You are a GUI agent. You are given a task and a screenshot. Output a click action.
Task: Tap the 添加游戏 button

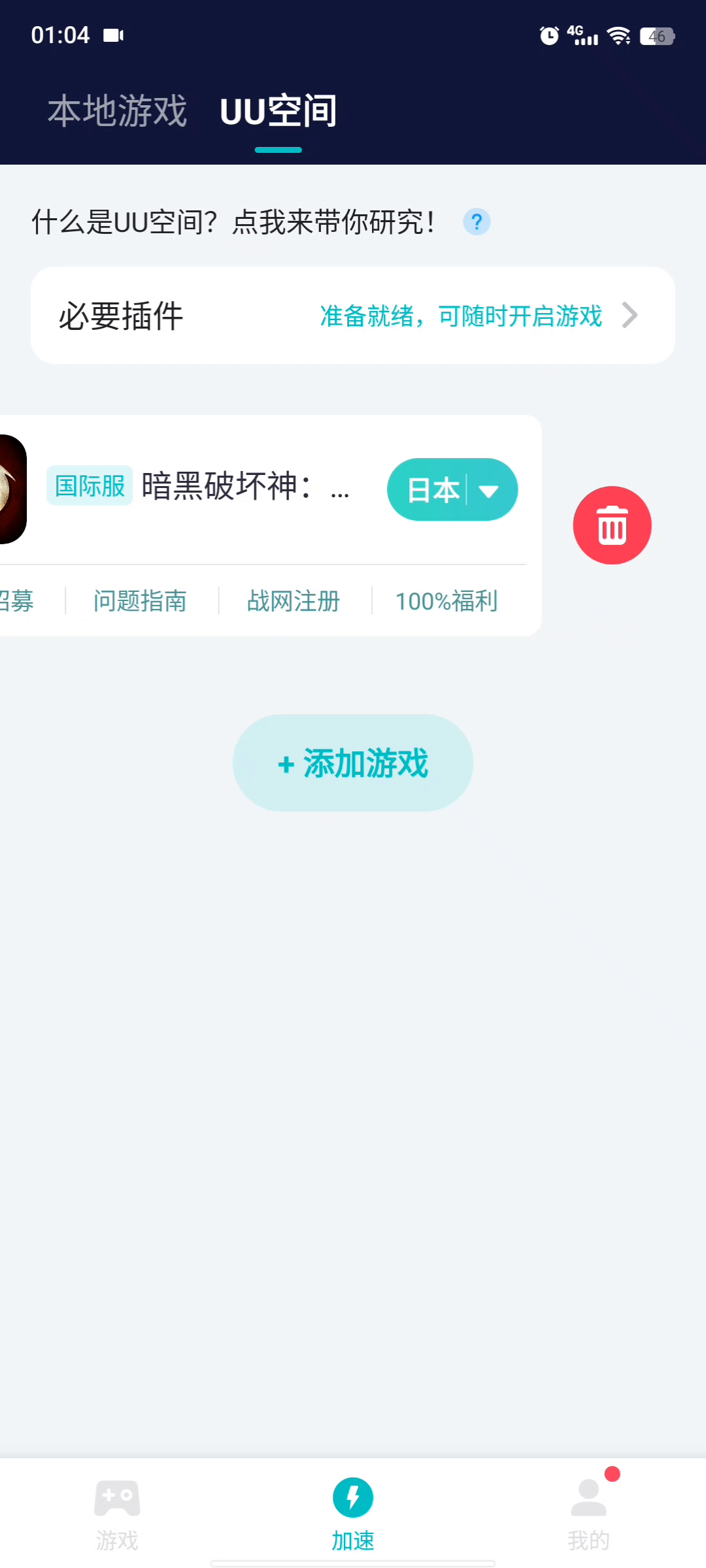click(353, 763)
